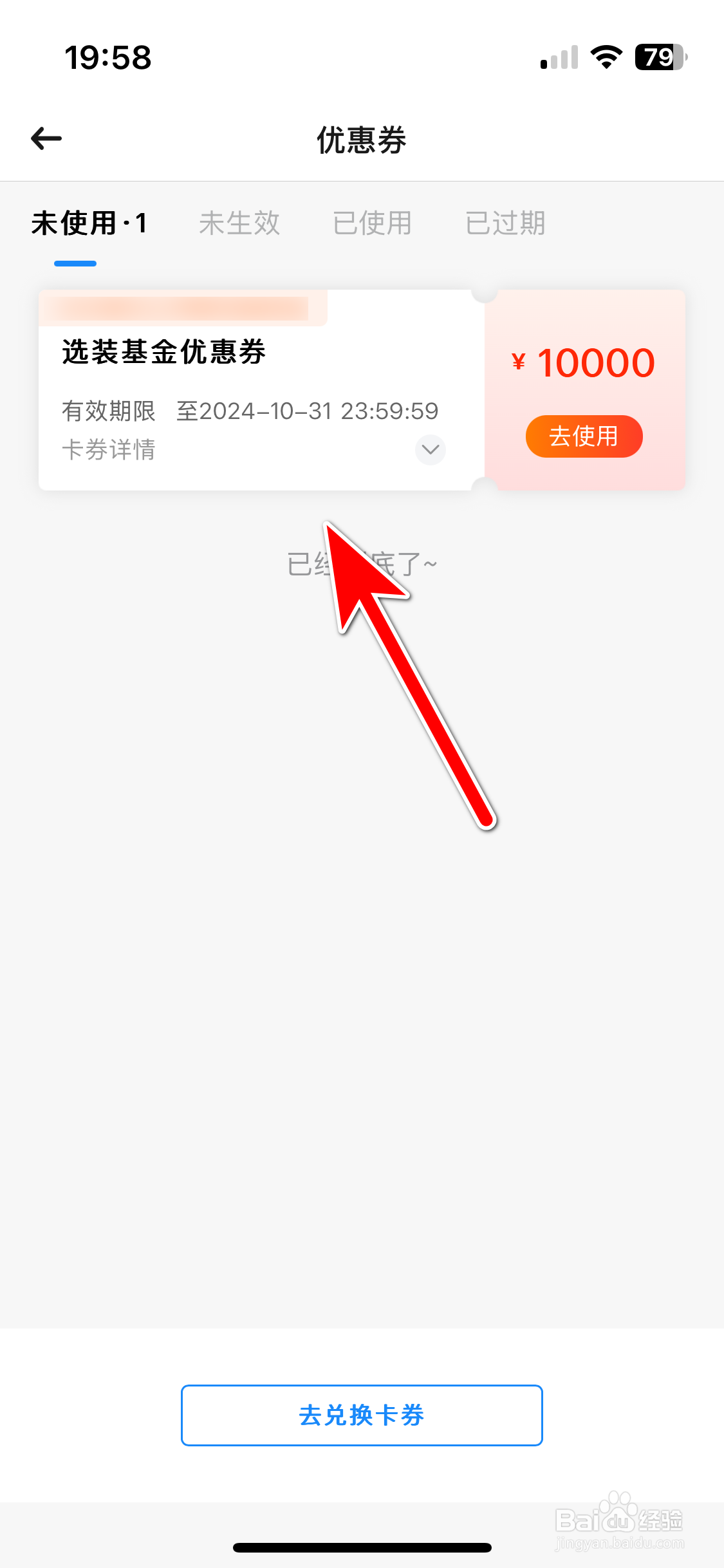Tap the clock showing 19:58

108,57
